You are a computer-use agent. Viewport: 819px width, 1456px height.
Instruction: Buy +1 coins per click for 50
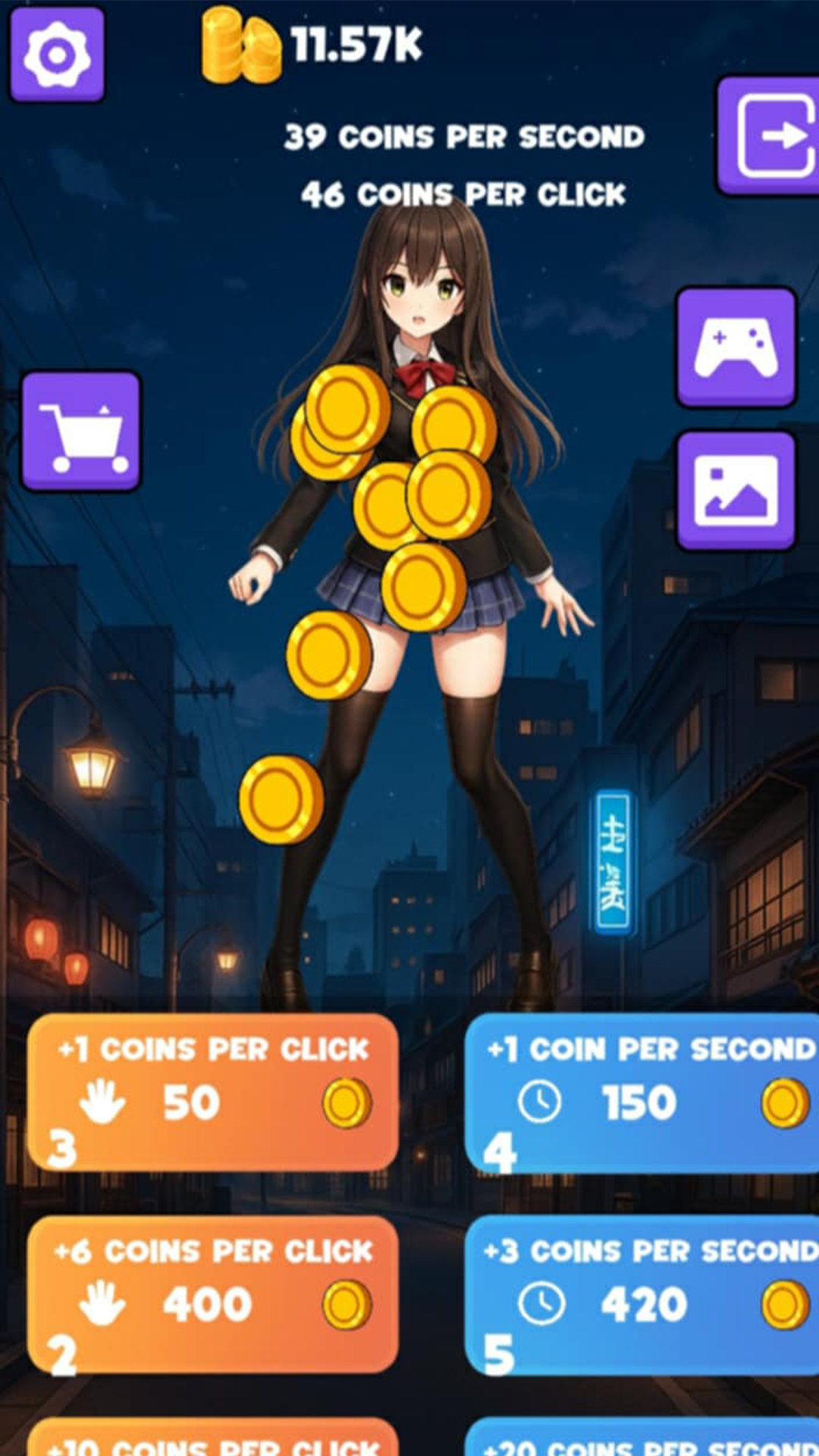(x=212, y=1093)
